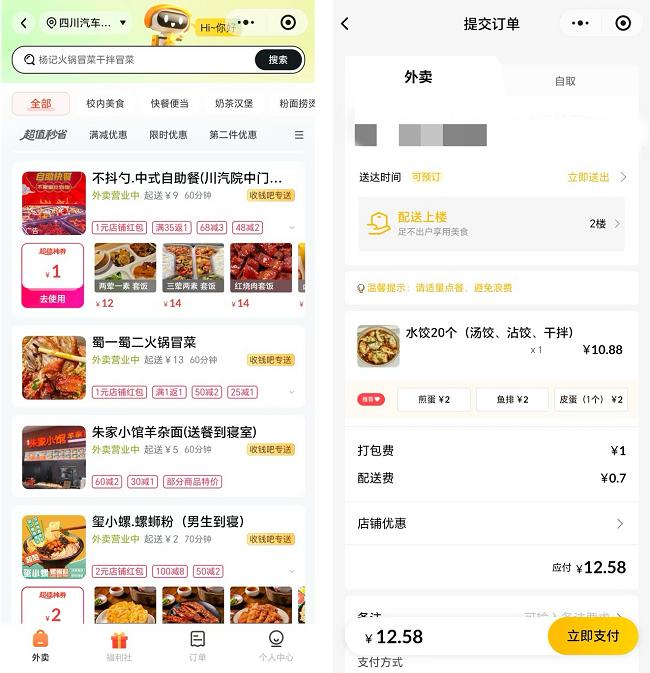The height and width of the screenshot is (673, 650).
Task: Open the 四川汽车 location selector
Action: (x=87, y=23)
